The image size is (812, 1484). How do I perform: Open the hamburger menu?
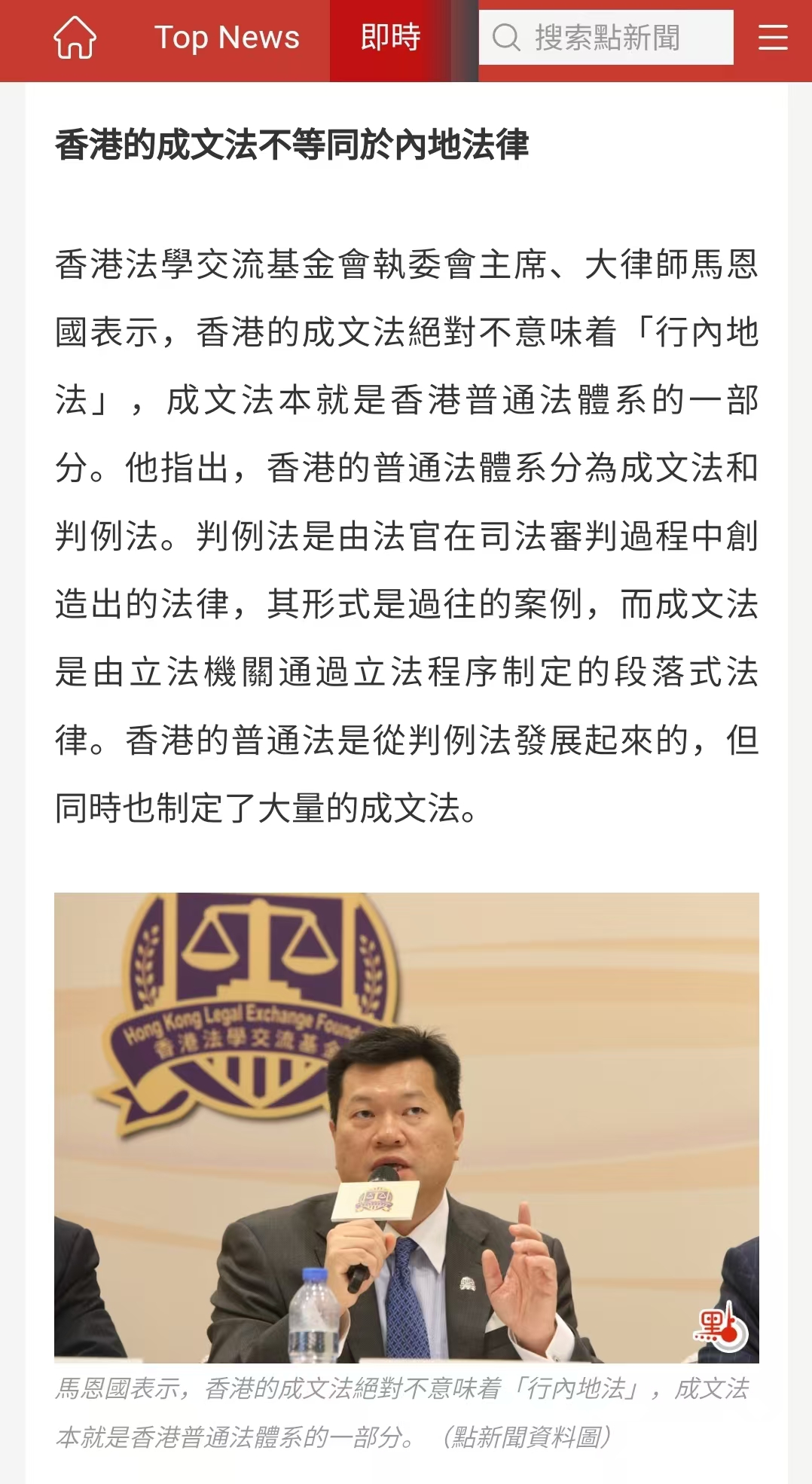click(x=773, y=38)
